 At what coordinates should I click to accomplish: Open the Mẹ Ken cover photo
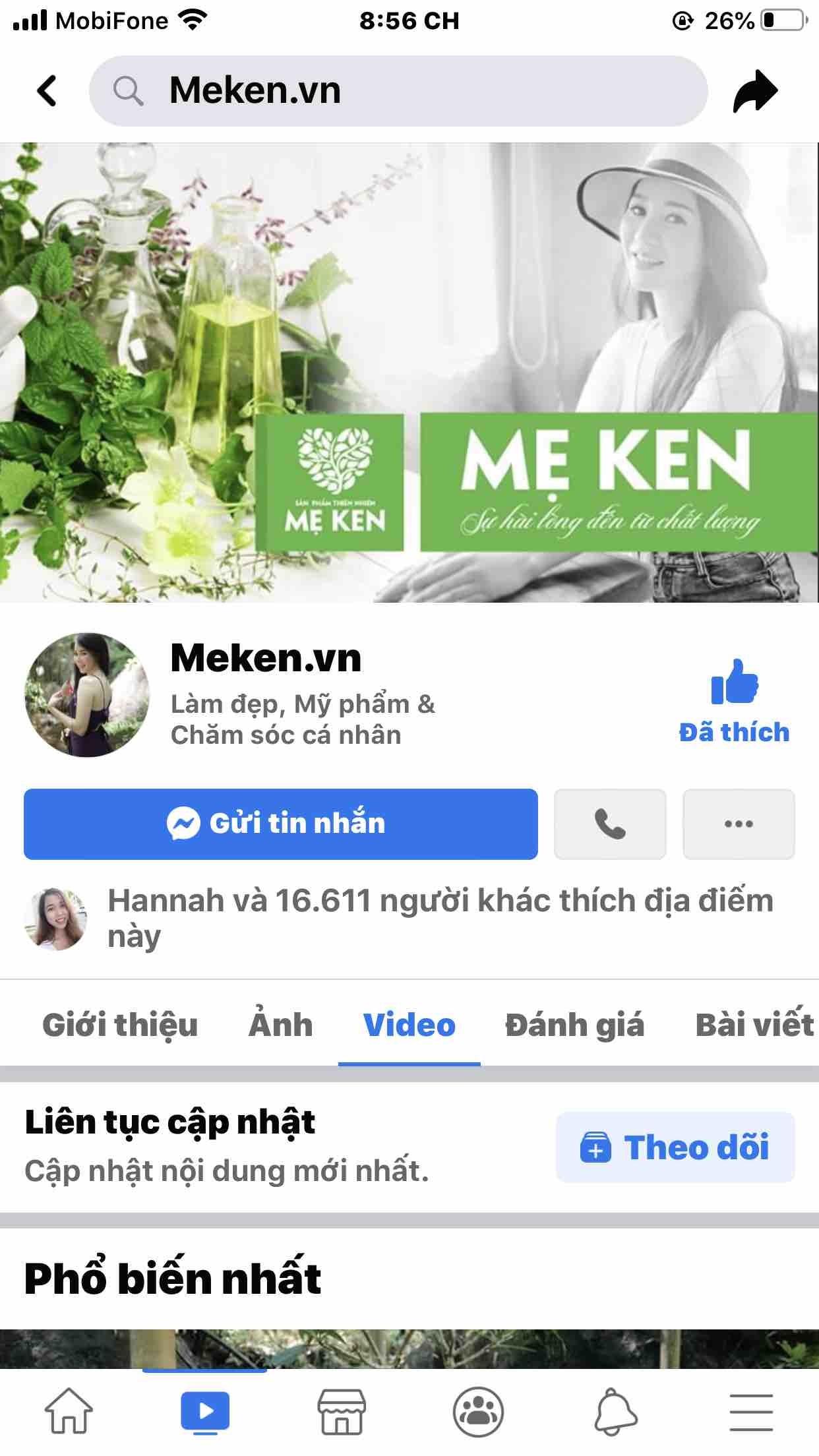[409, 373]
